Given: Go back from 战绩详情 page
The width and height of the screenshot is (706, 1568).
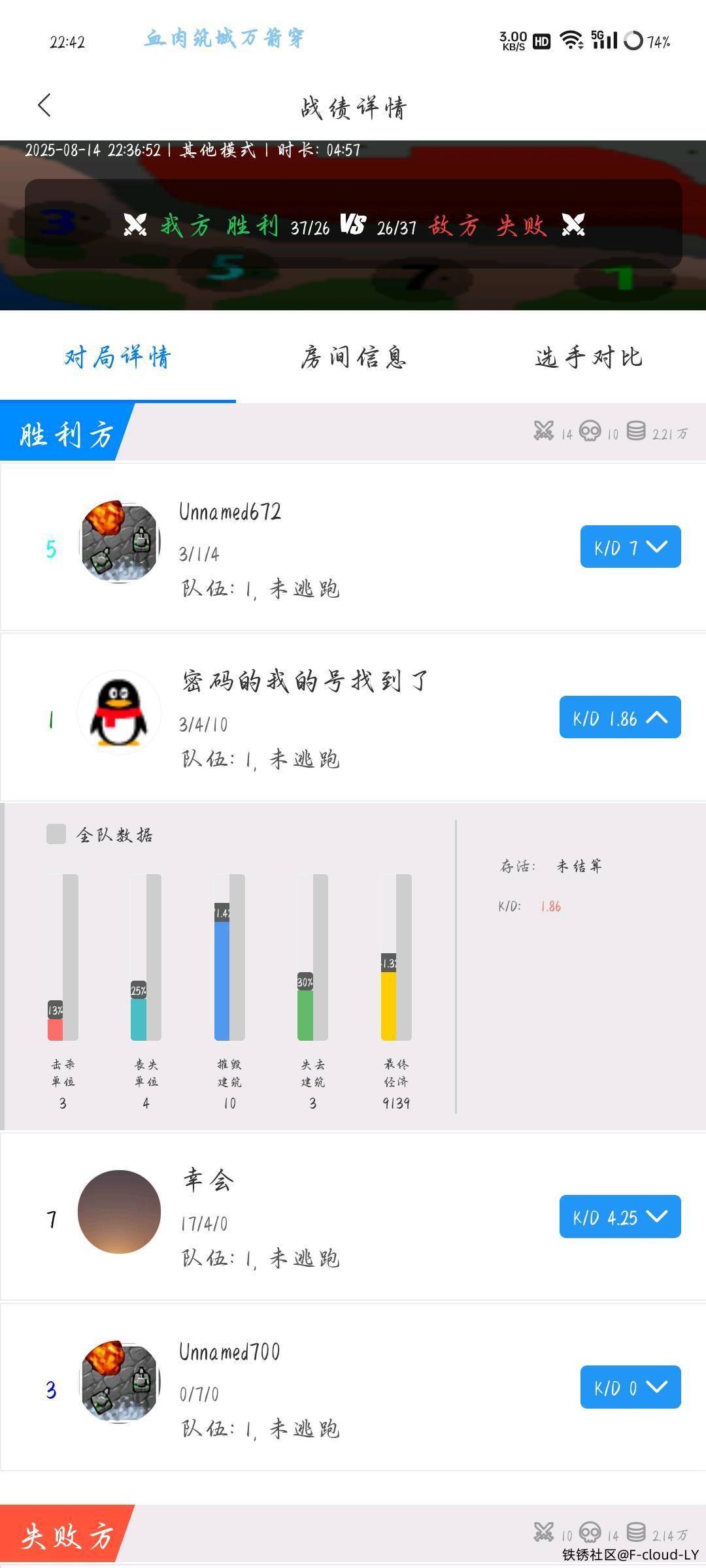Looking at the screenshot, I should coord(44,105).
